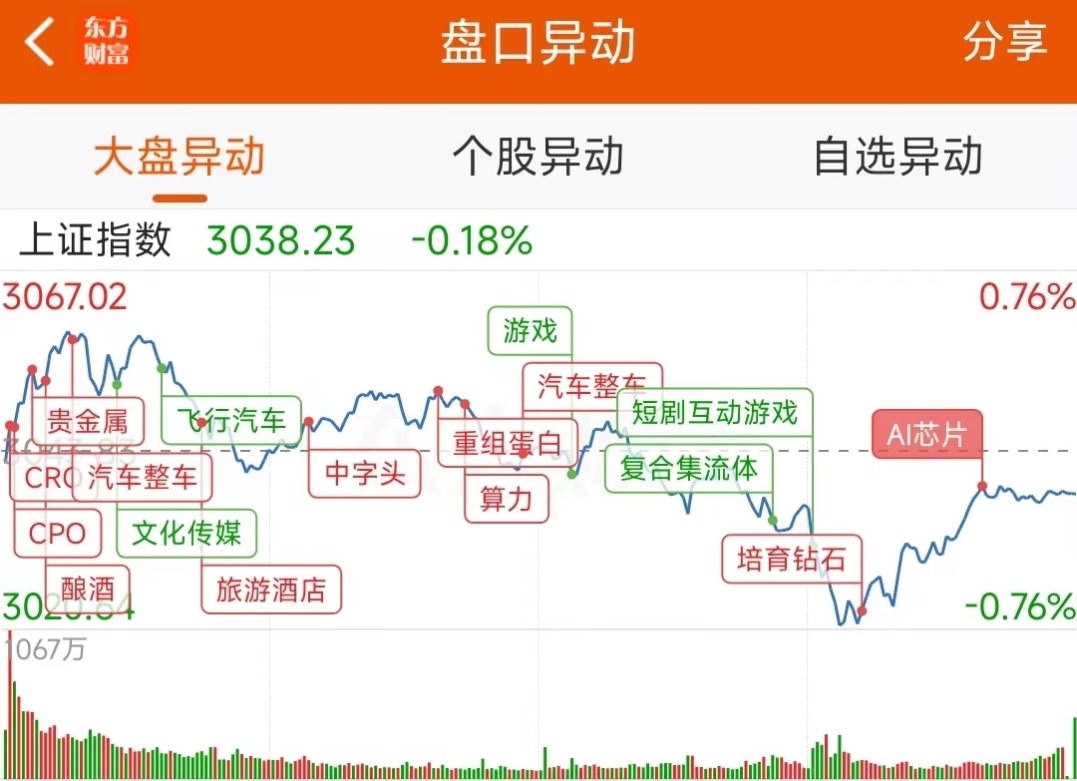Tap the 算力 sector label
Viewport: 1077px width, 781px height.
(506, 499)
